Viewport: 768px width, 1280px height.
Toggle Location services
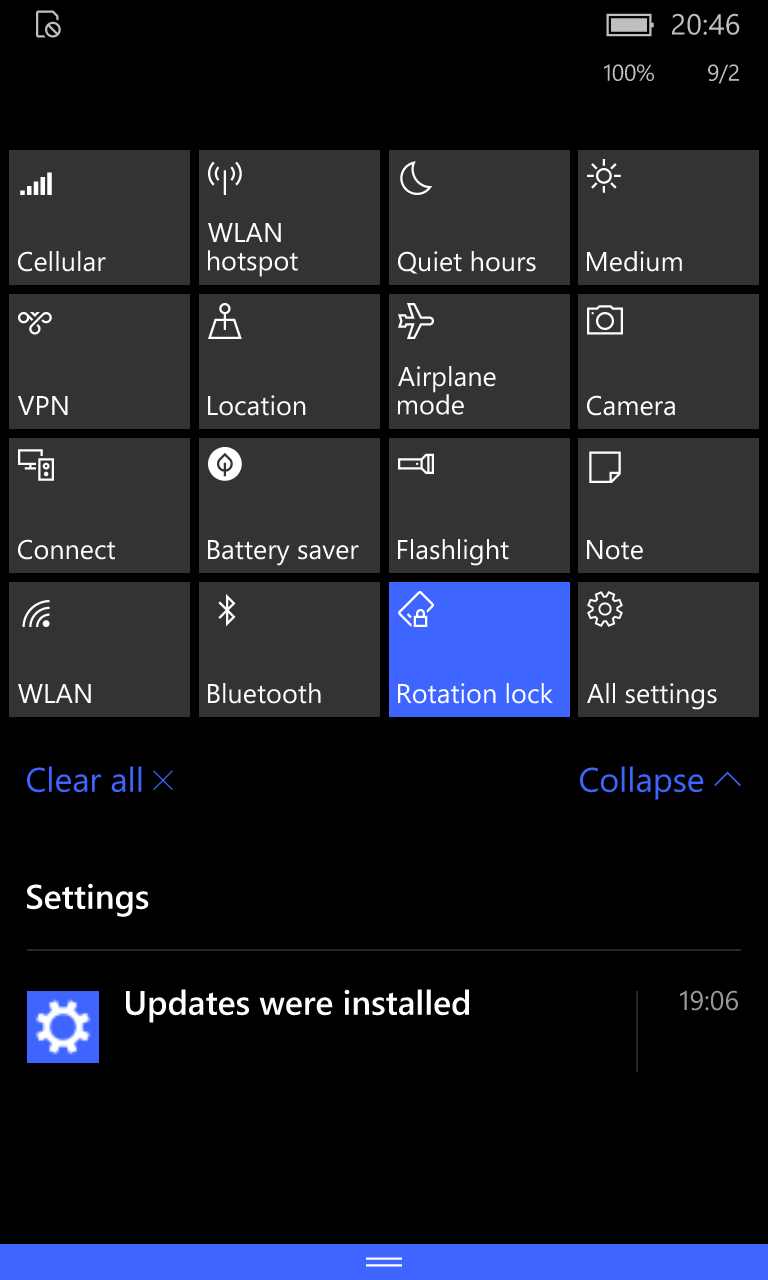coord(289,361)
